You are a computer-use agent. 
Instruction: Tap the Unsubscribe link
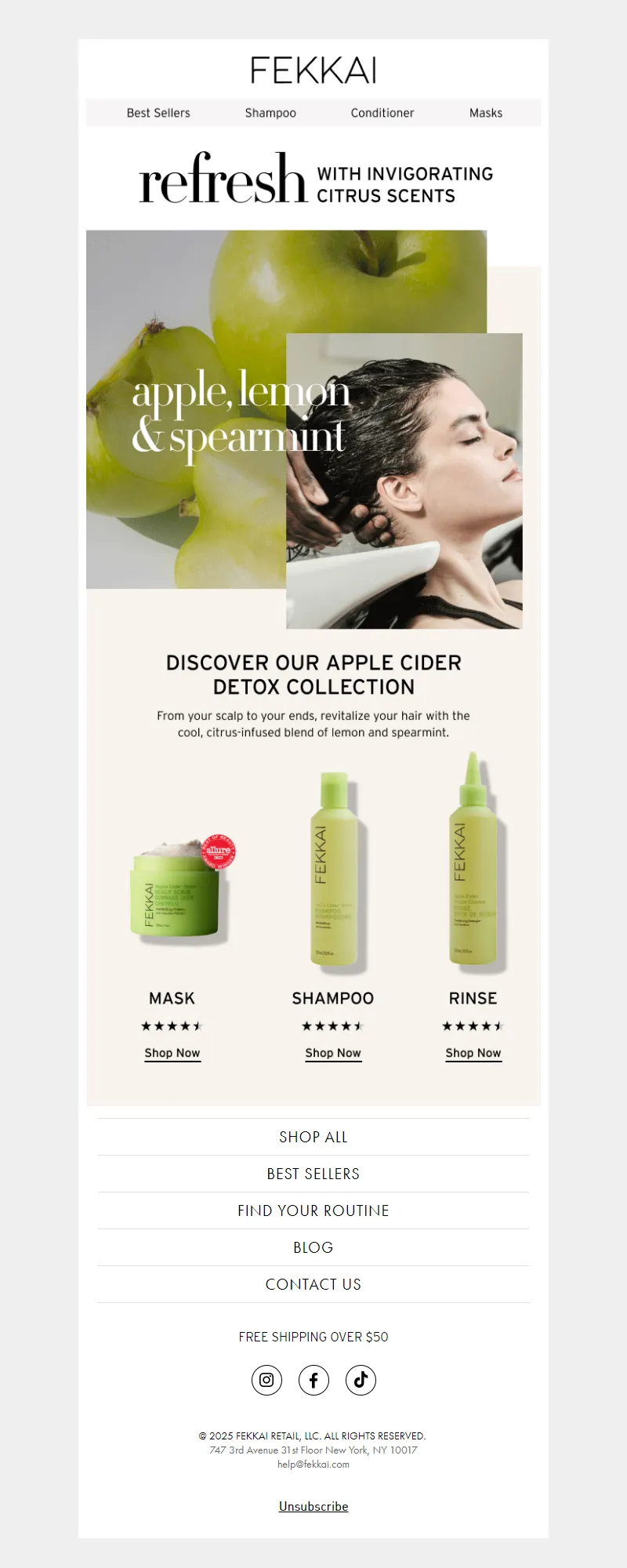[x=313, y=1506]
